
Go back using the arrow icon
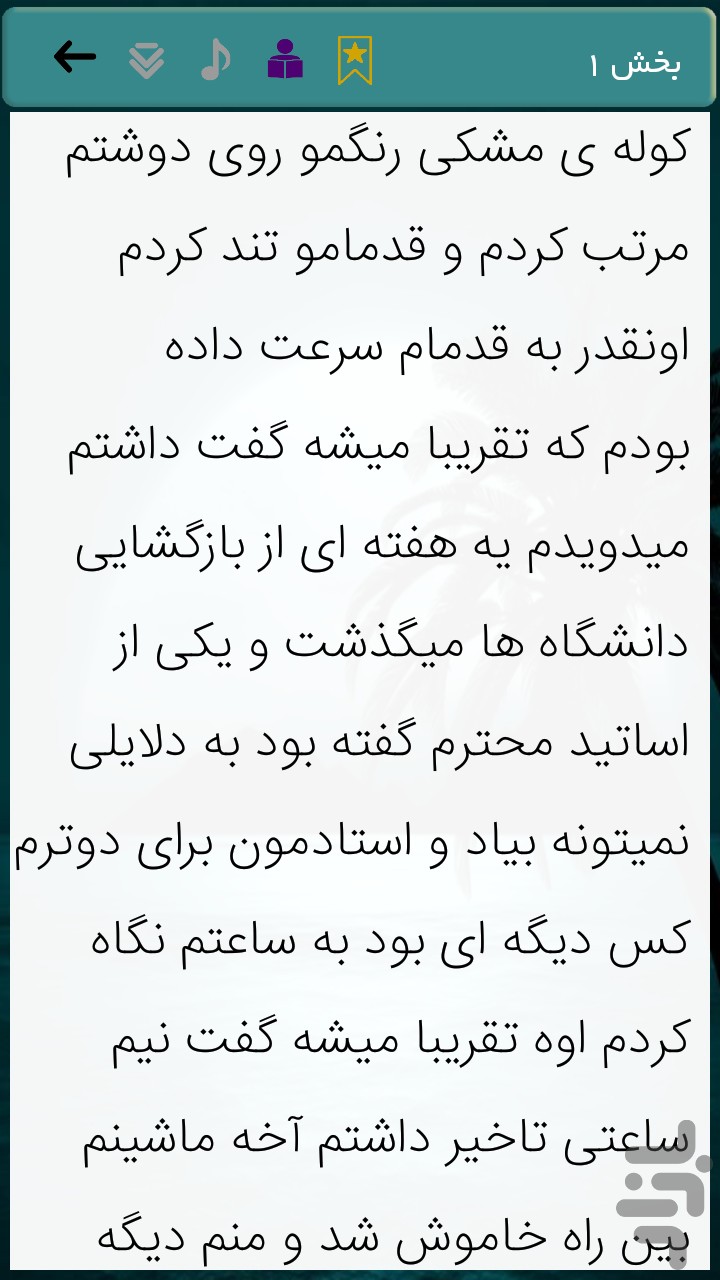(75, 57)
